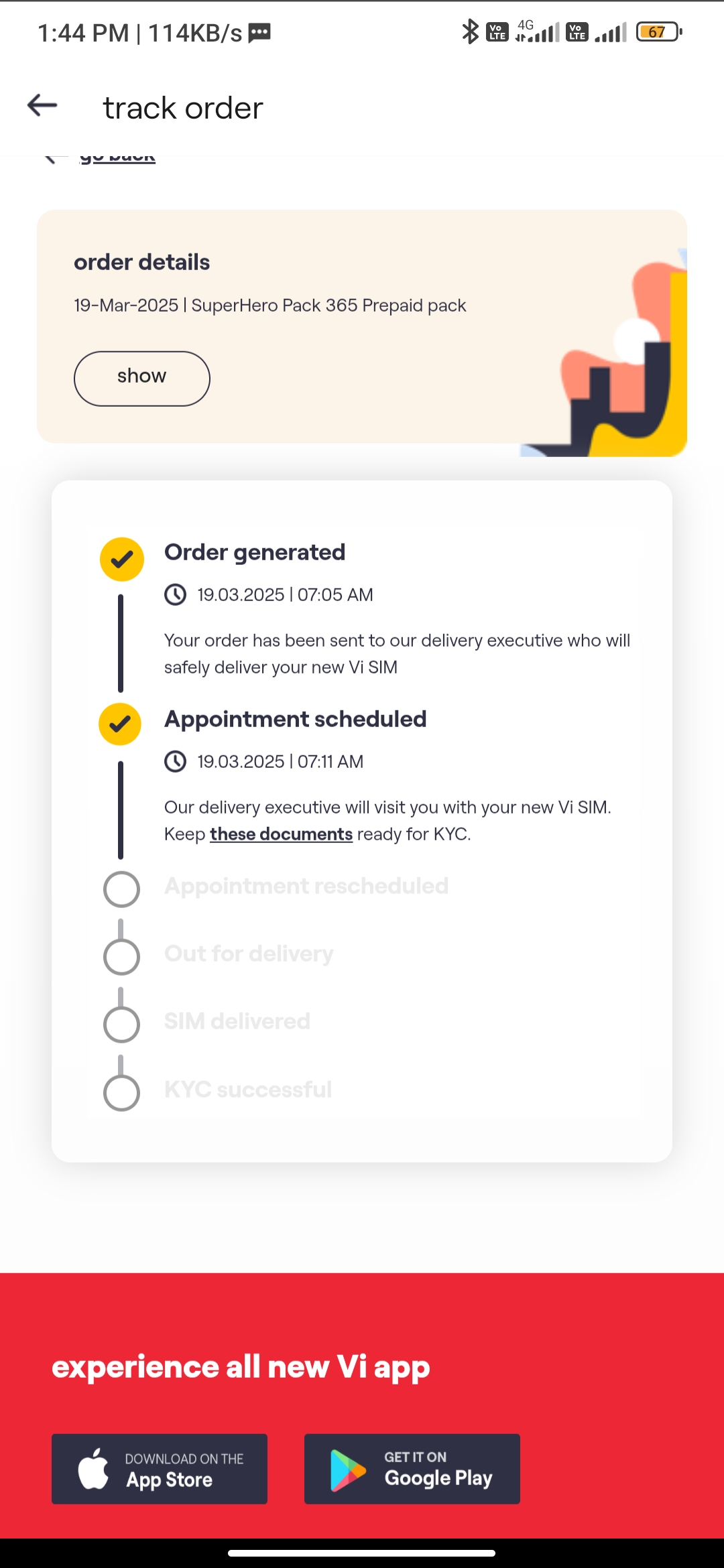Screen dimensions: 724x1568
Task: Open the 'these documents' link for KYC
Action: 281,834
